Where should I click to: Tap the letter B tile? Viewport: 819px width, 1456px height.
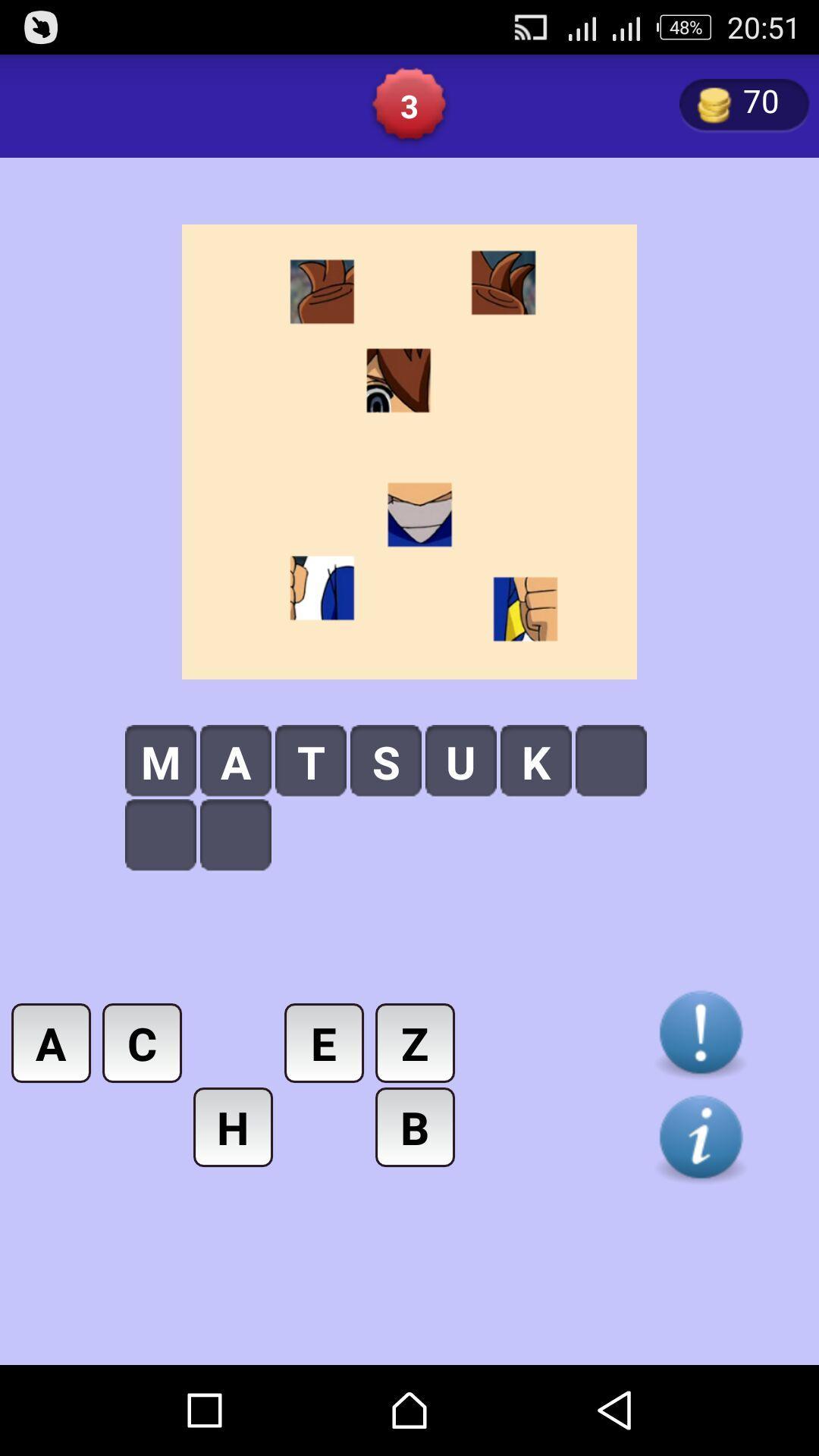click(415, 1127)
